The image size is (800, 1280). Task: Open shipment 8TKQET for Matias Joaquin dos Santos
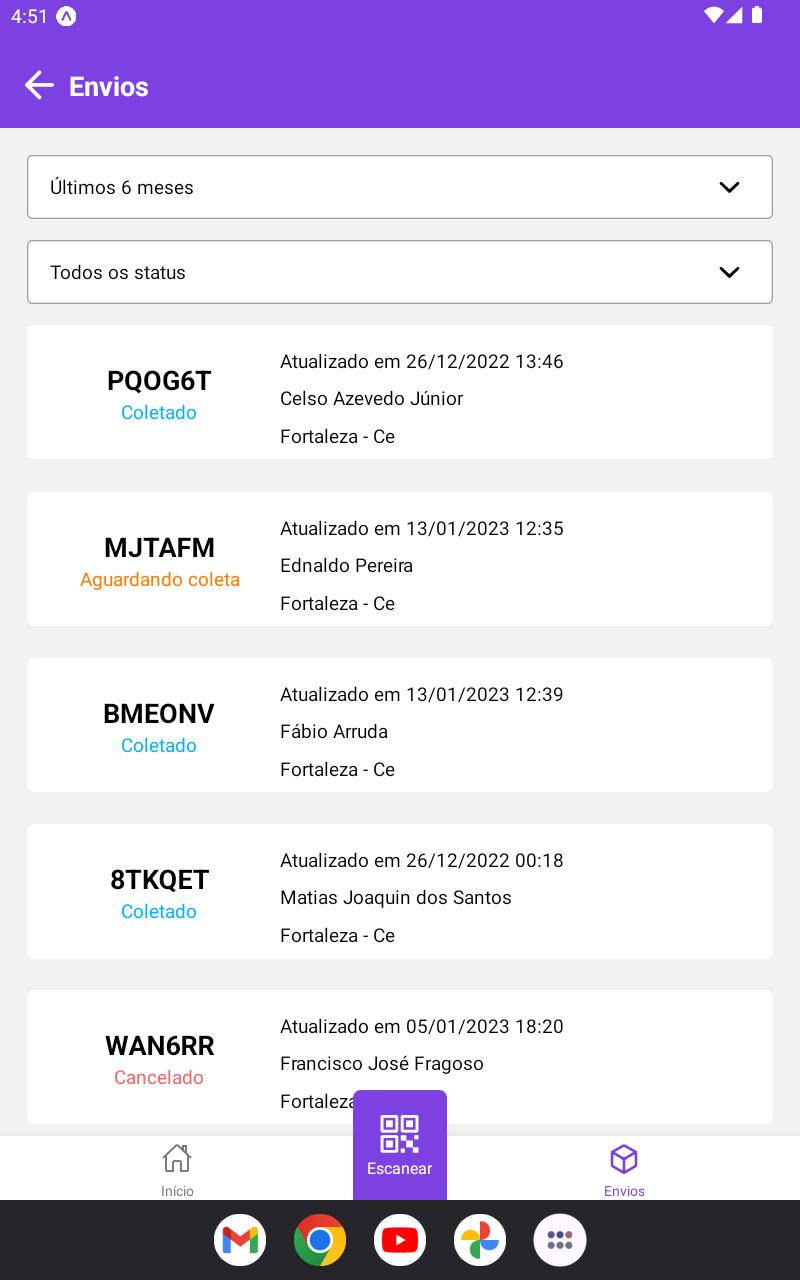pyautogui.click(x=400, y=891)
